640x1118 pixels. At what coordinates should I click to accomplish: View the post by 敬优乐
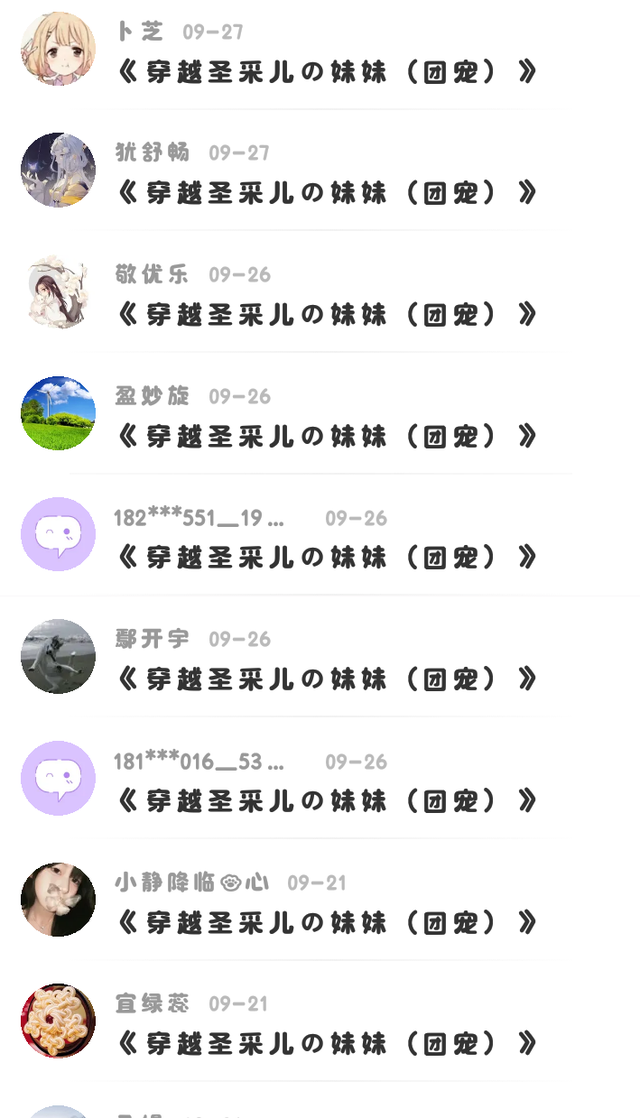(327, 315)
